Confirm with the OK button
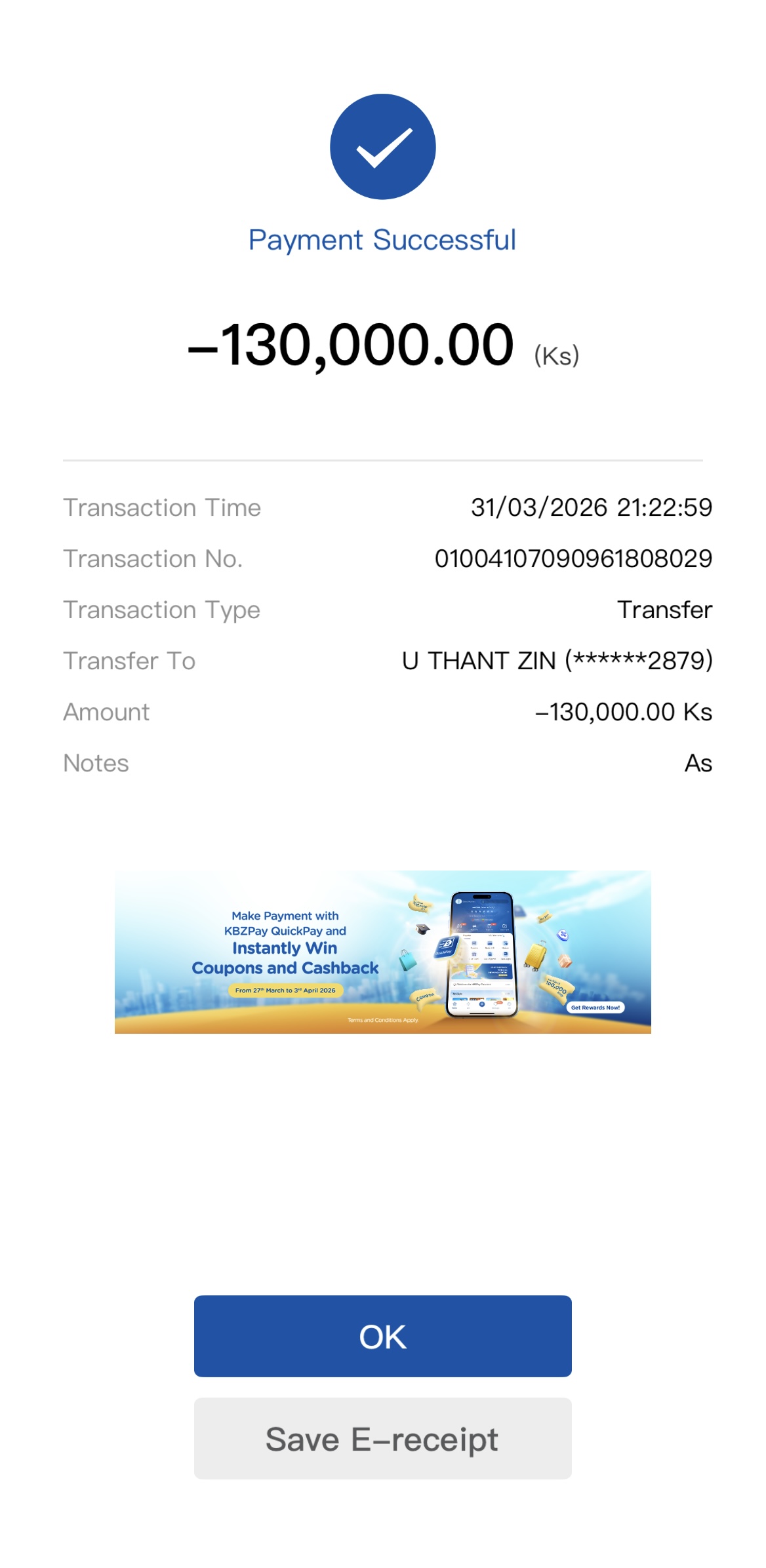Viewport: 766px width, 1568px height. 382,1336
